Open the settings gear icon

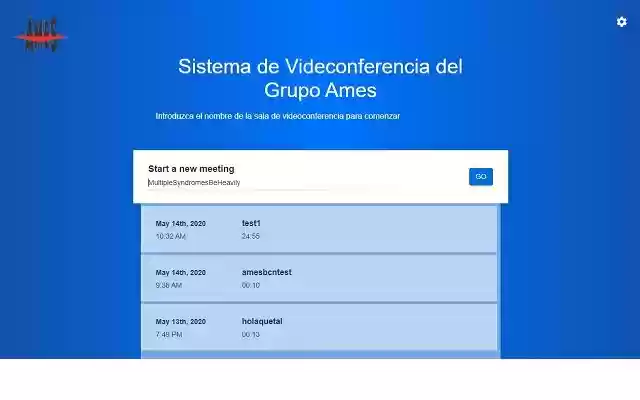click(621, 21)
